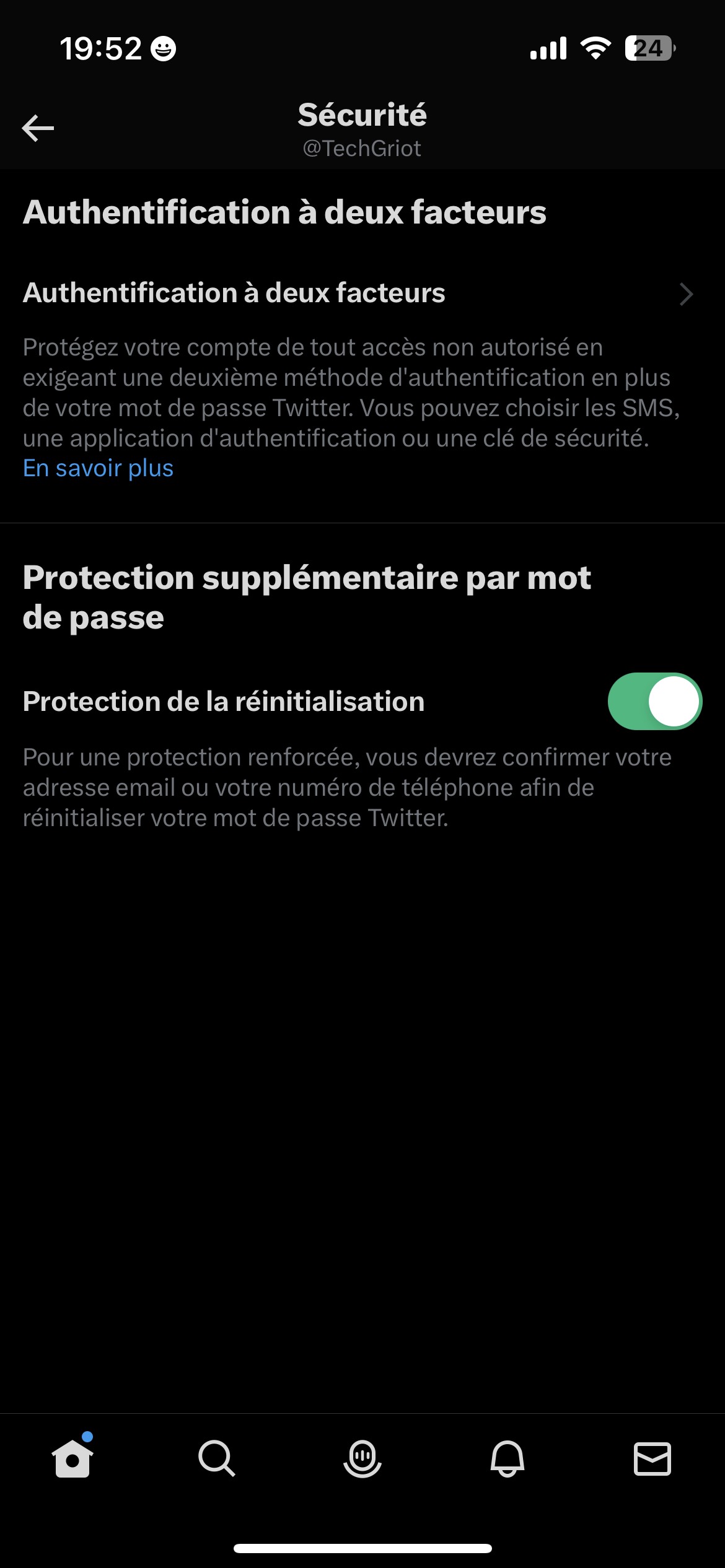Open the Authentification à deux facteurs row

[x=358, y=294]
